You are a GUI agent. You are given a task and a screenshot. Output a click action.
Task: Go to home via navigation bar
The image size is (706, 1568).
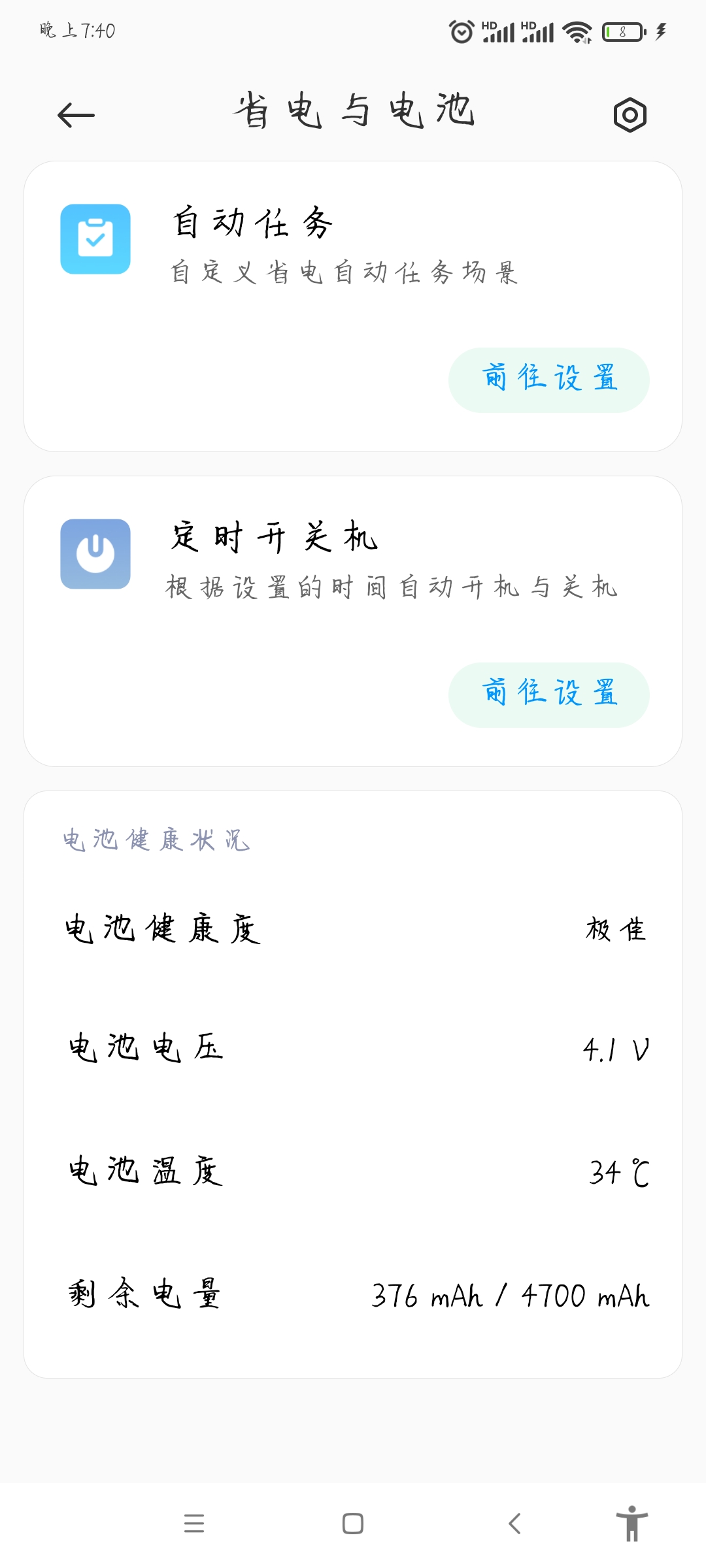click(x=353, y=1524)
